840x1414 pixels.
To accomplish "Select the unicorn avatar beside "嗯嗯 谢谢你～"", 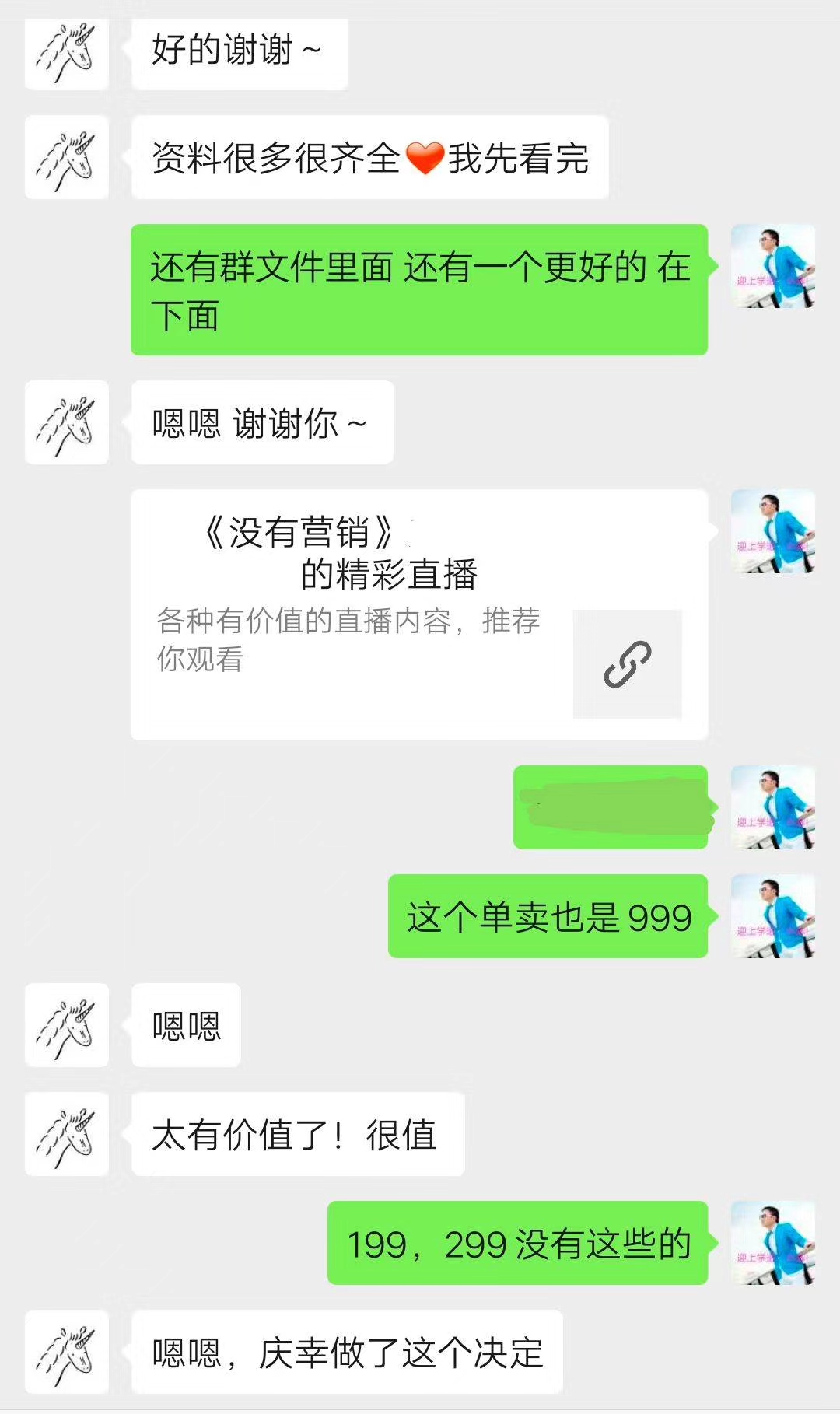I will (66, 421).
